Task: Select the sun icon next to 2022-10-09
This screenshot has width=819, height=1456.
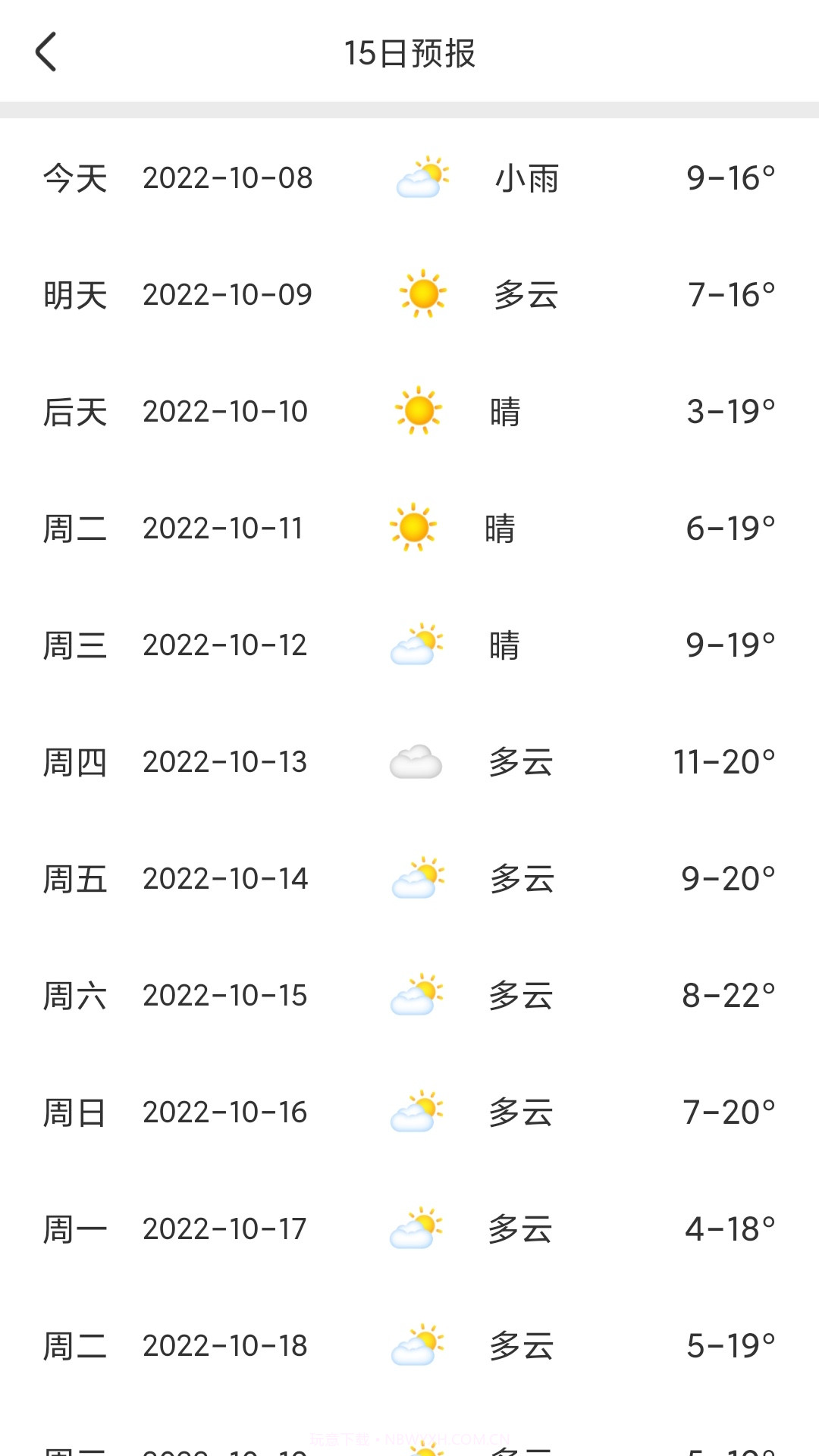Action: pyautogui.click(x=420, y=294)
